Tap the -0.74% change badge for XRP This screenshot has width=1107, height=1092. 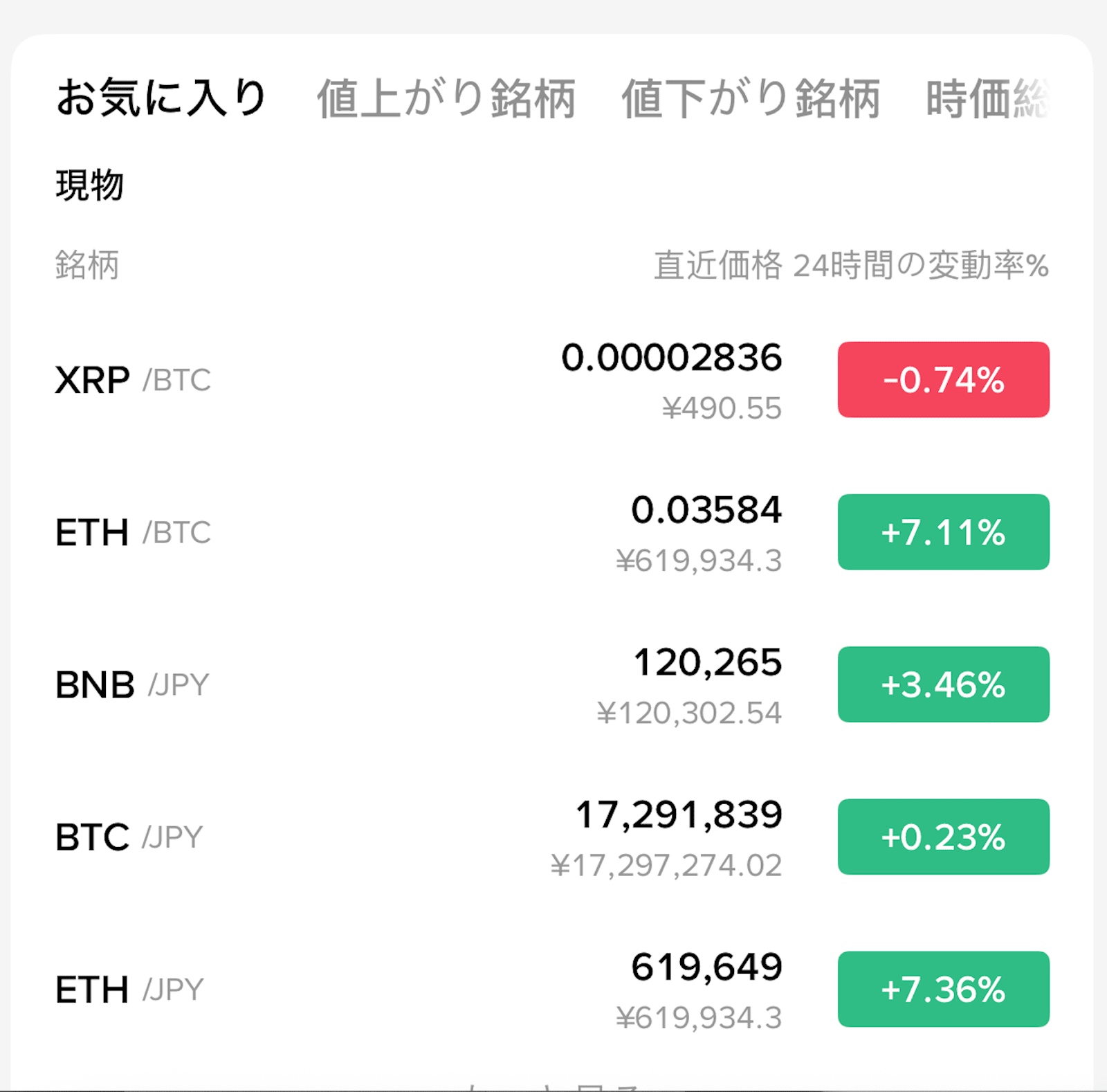tap(943, 379)
